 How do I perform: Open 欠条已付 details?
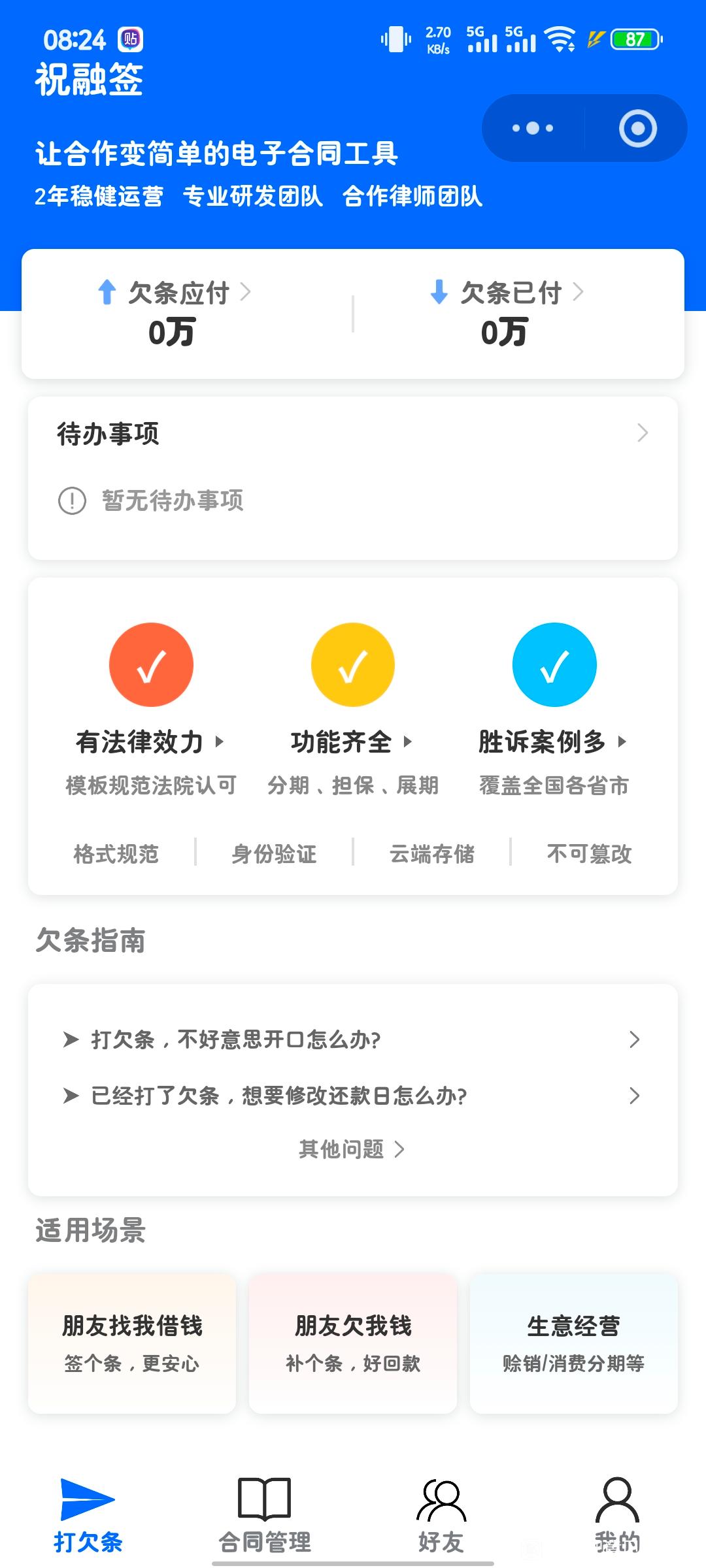[x=506, y=293]
